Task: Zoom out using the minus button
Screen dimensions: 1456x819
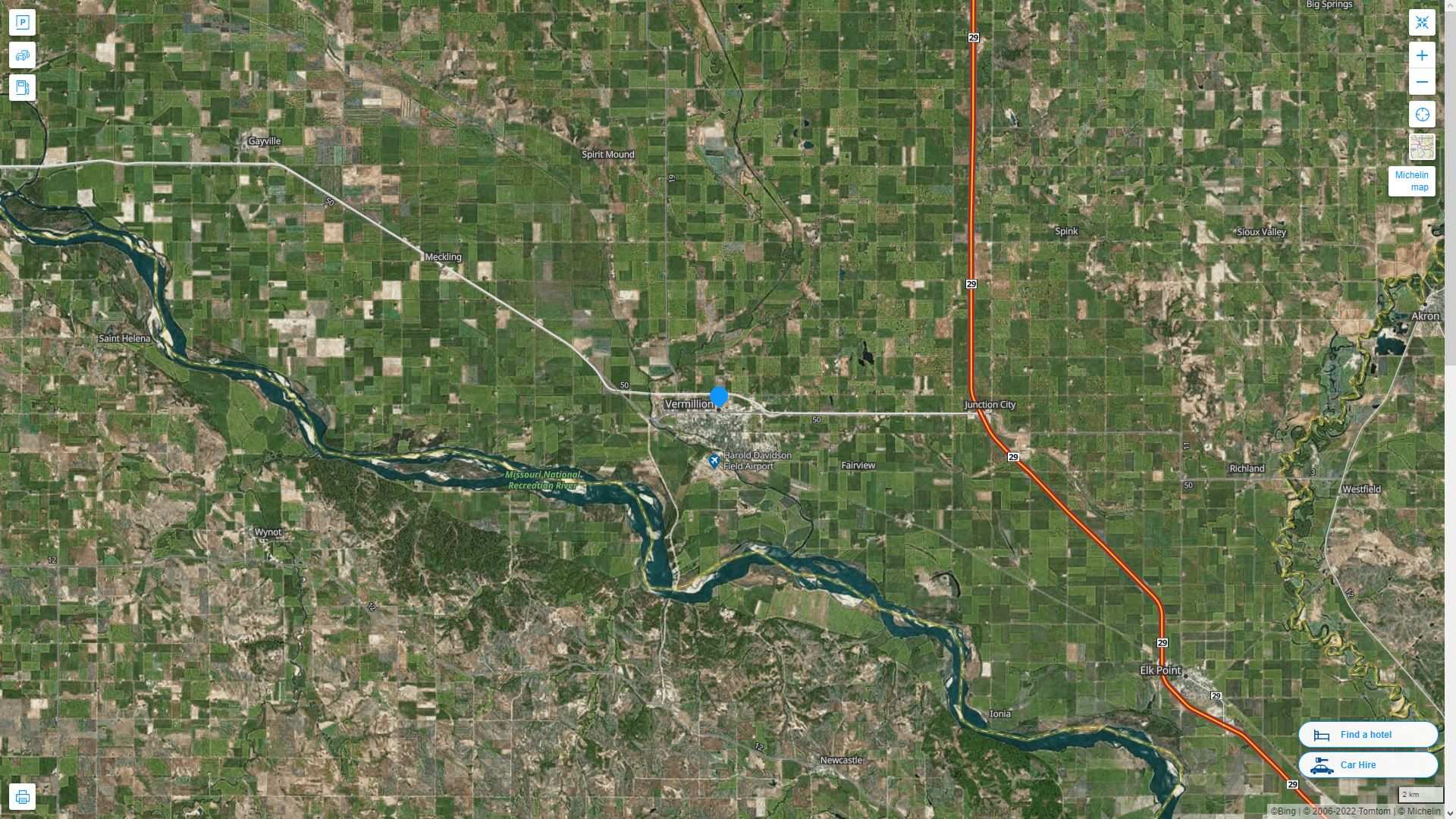Action: point(1422,82)
